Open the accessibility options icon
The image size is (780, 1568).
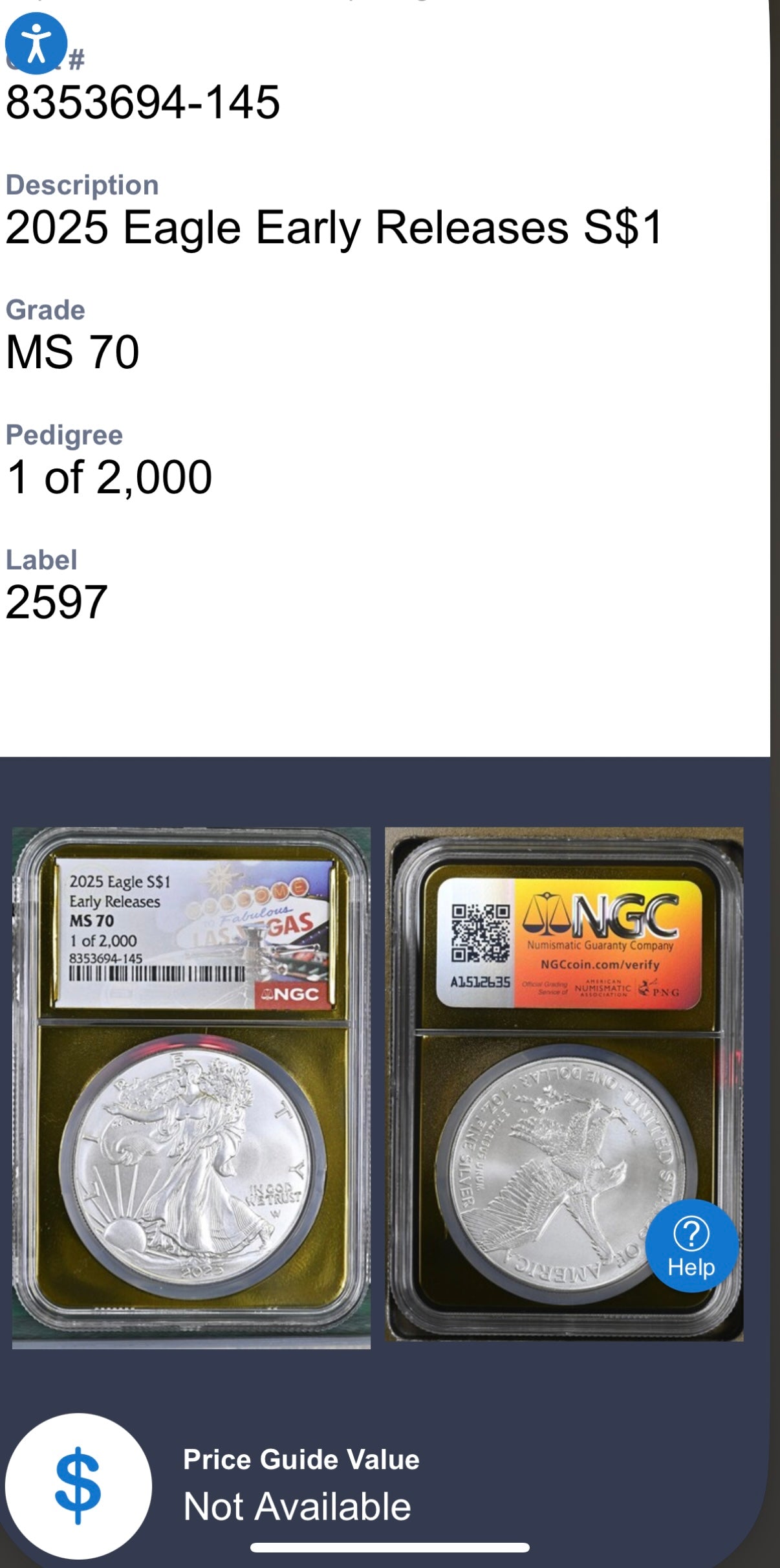(36, 43)
